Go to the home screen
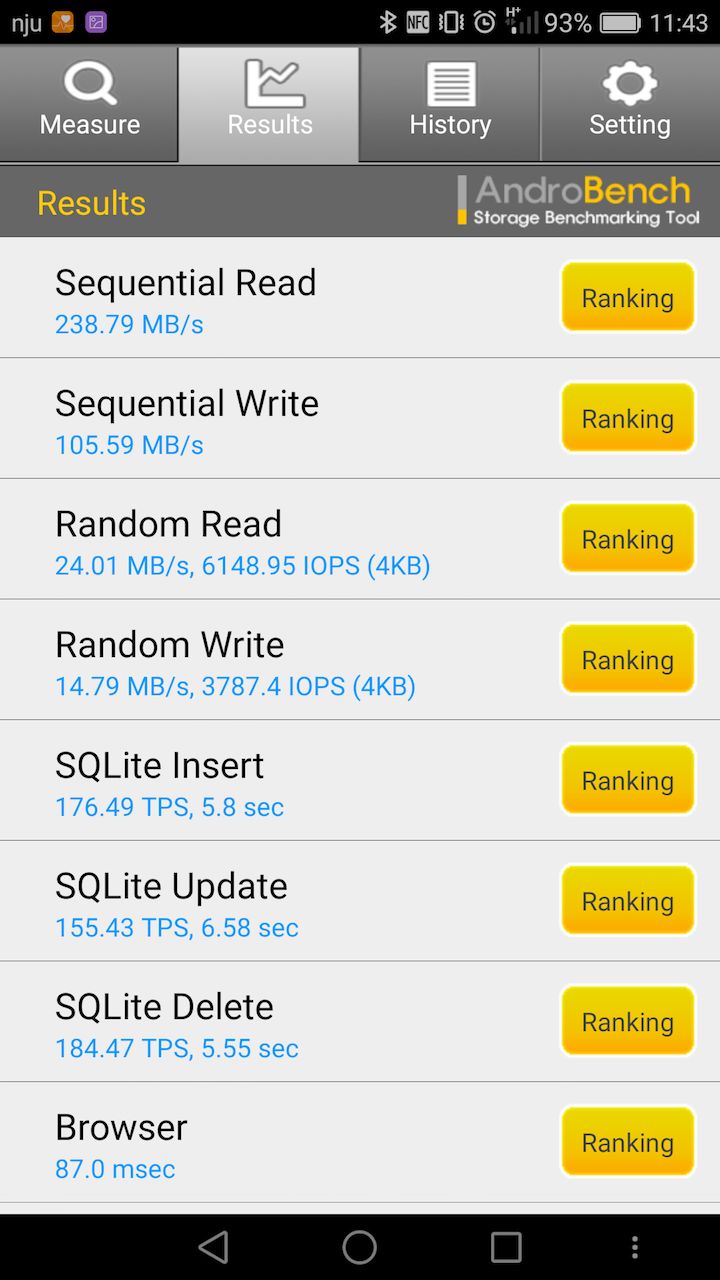The width and height of the screenshot is (720, 1280). (360, 1247)
